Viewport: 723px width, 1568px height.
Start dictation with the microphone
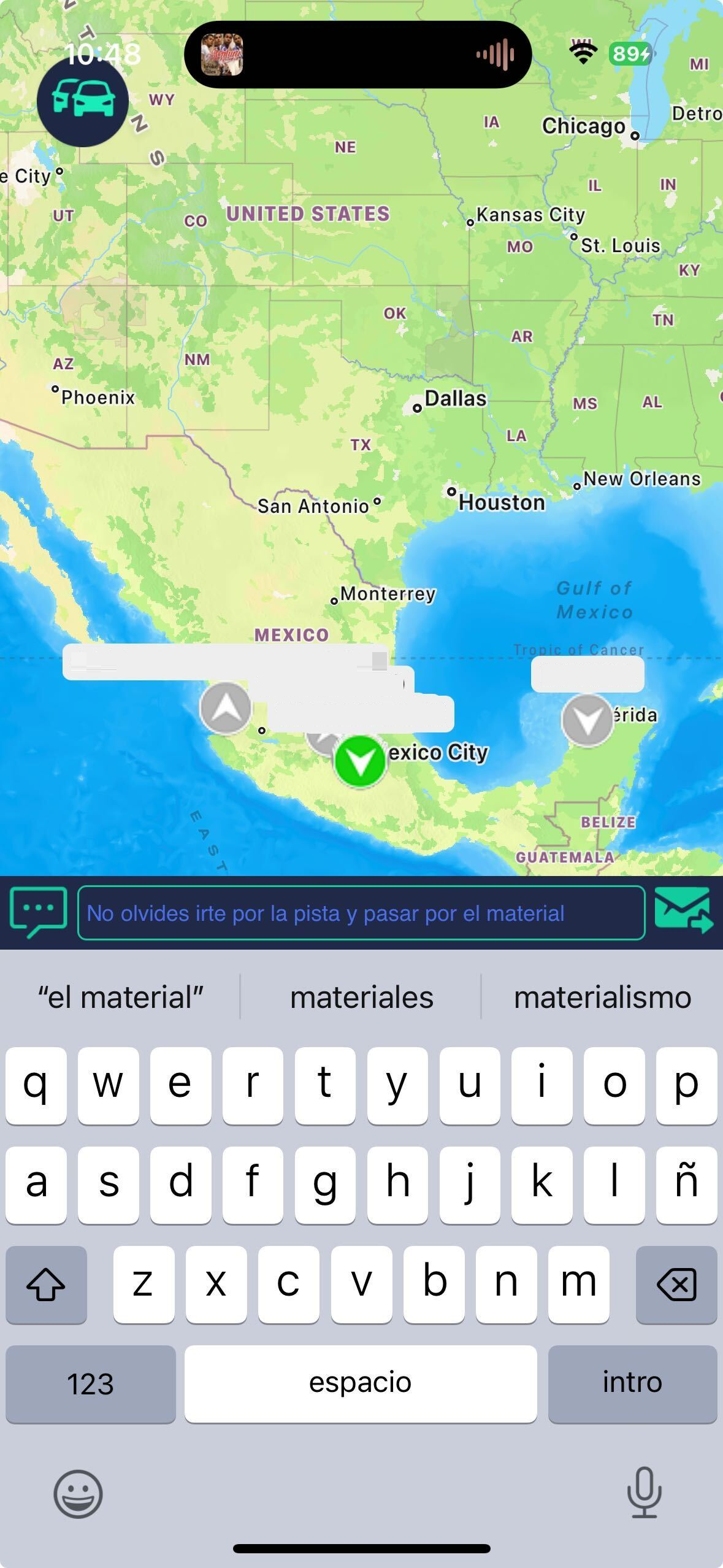pyautogui.click(x=644, y=1492)
